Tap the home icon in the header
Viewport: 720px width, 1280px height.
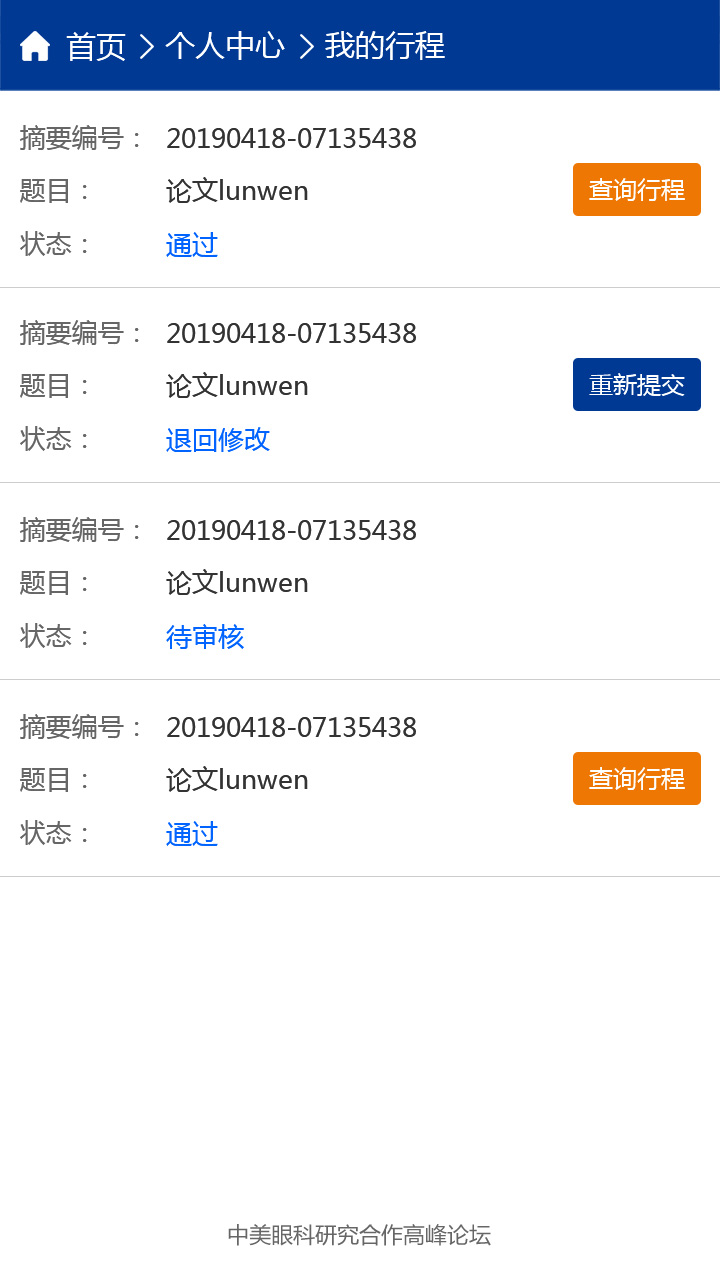point(35,46)
